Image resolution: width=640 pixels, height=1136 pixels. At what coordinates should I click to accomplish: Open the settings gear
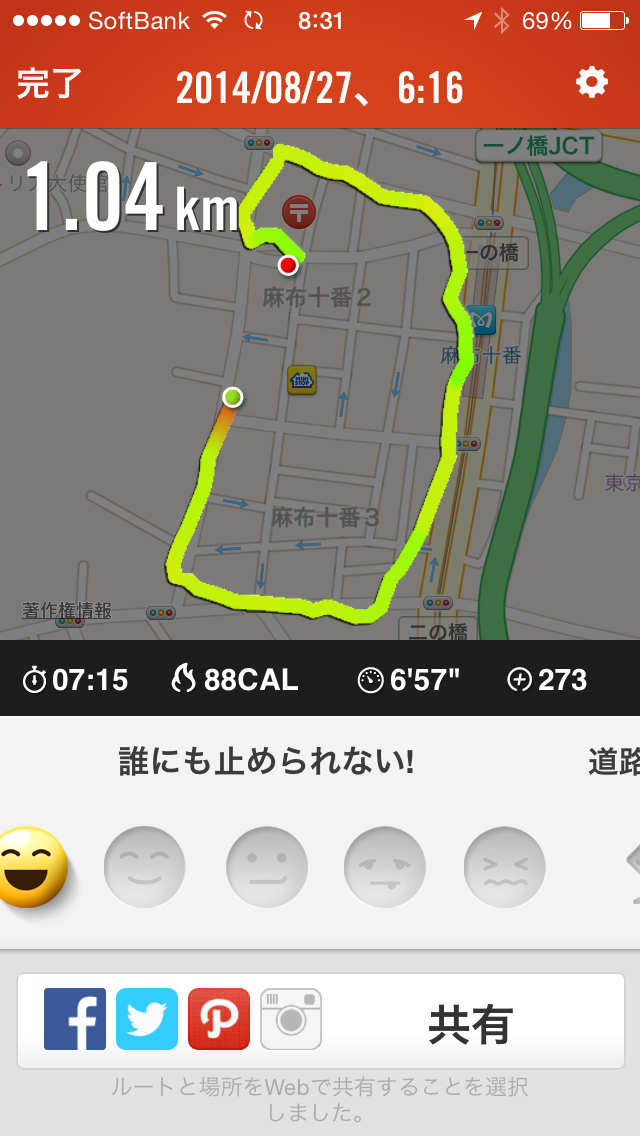592,83
